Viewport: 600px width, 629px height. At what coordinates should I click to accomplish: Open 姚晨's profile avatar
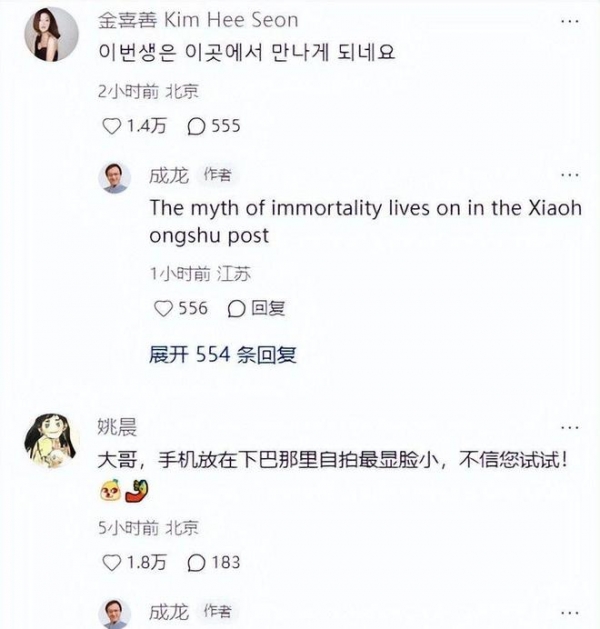pyautogui.click(x=50, y=440)
